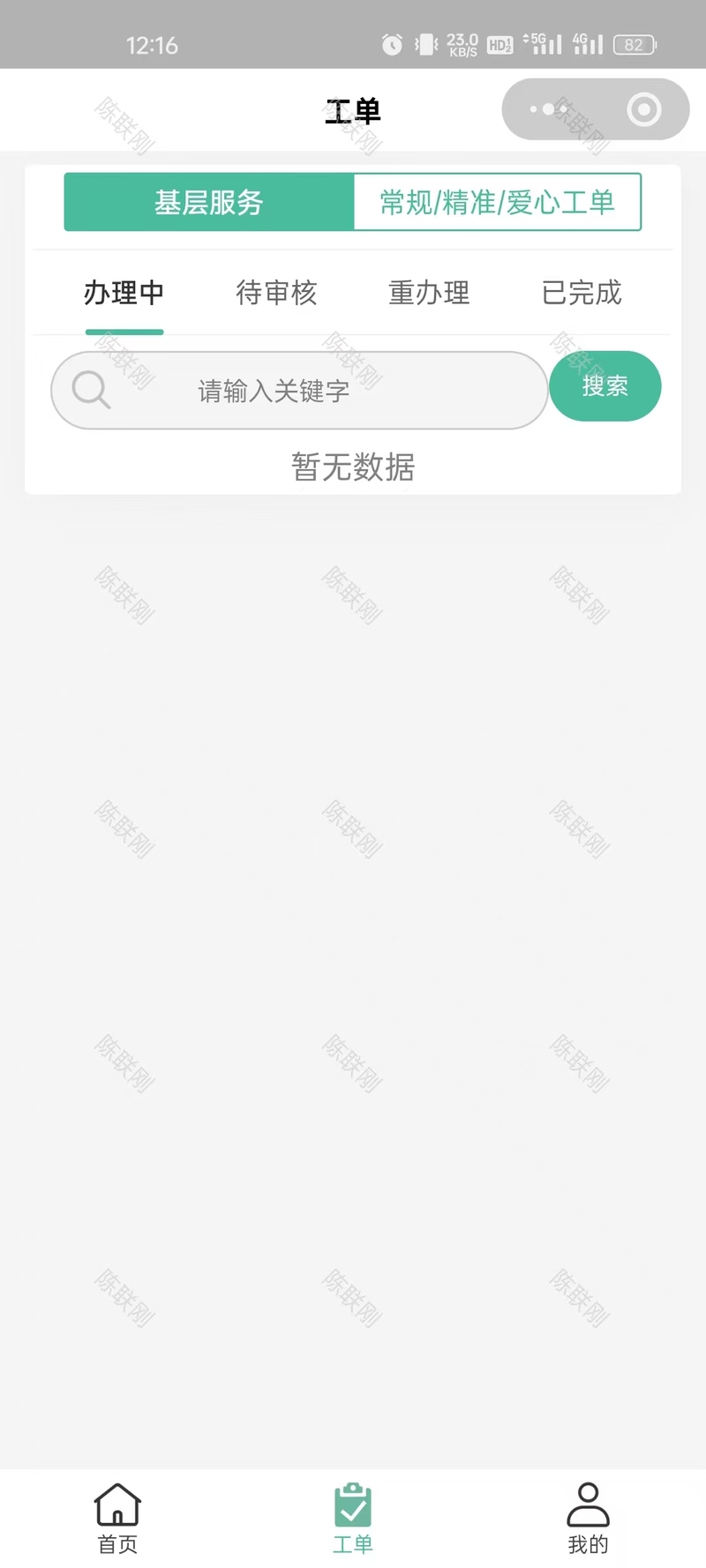The height and width of the screenshot is (1568, 706).
Task: View the 重办理 tab
Action: [429, 293]
